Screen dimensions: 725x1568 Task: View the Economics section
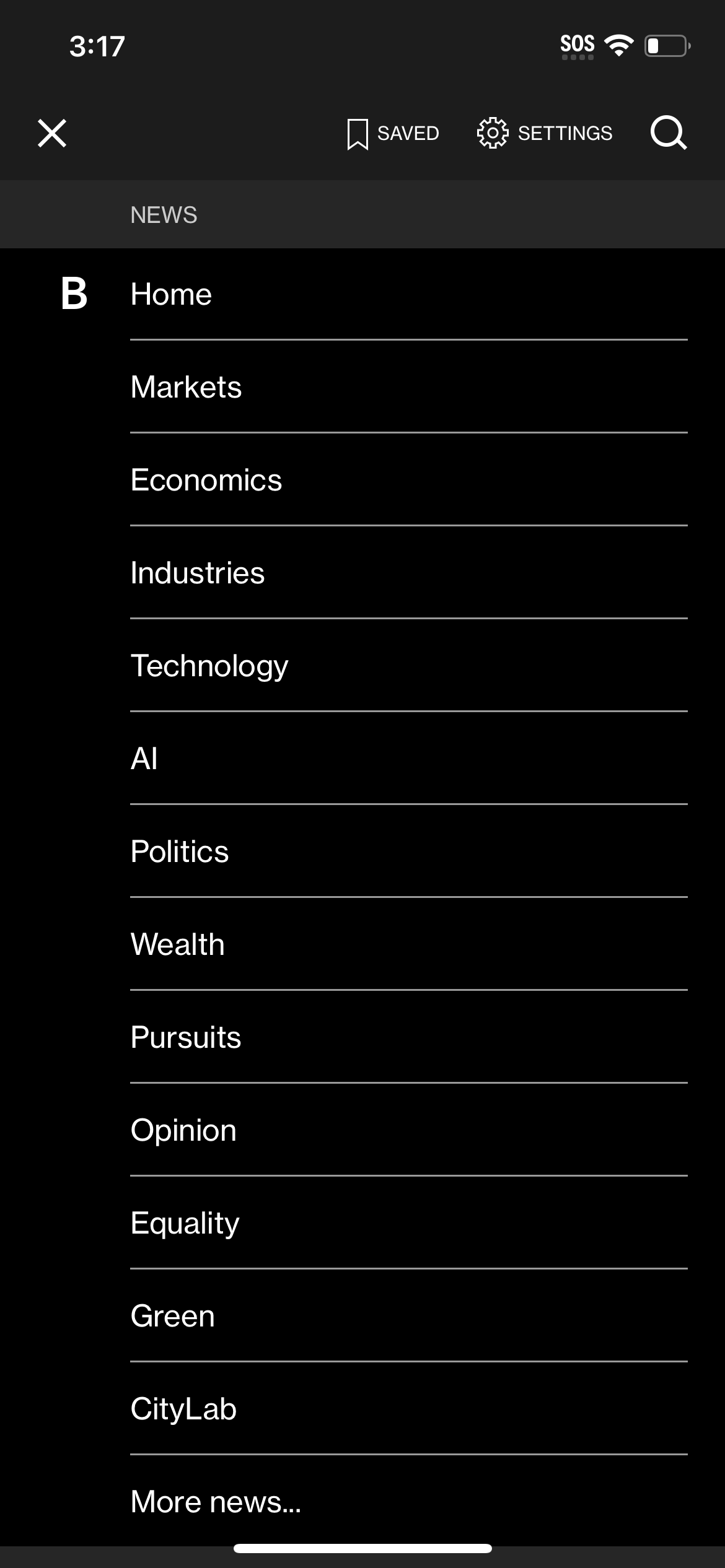coord(206,479)
